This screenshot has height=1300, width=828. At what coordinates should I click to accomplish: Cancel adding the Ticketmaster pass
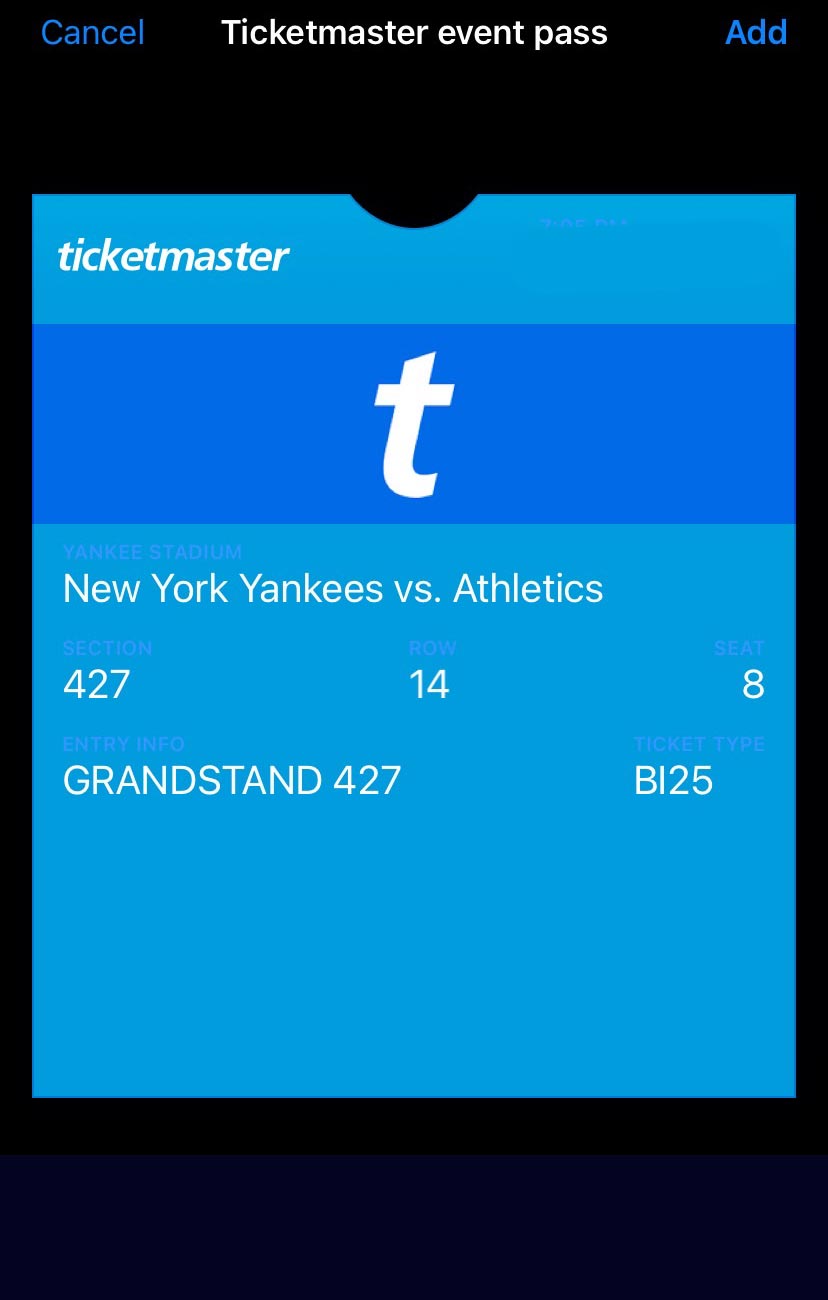(x=92, y=33)
